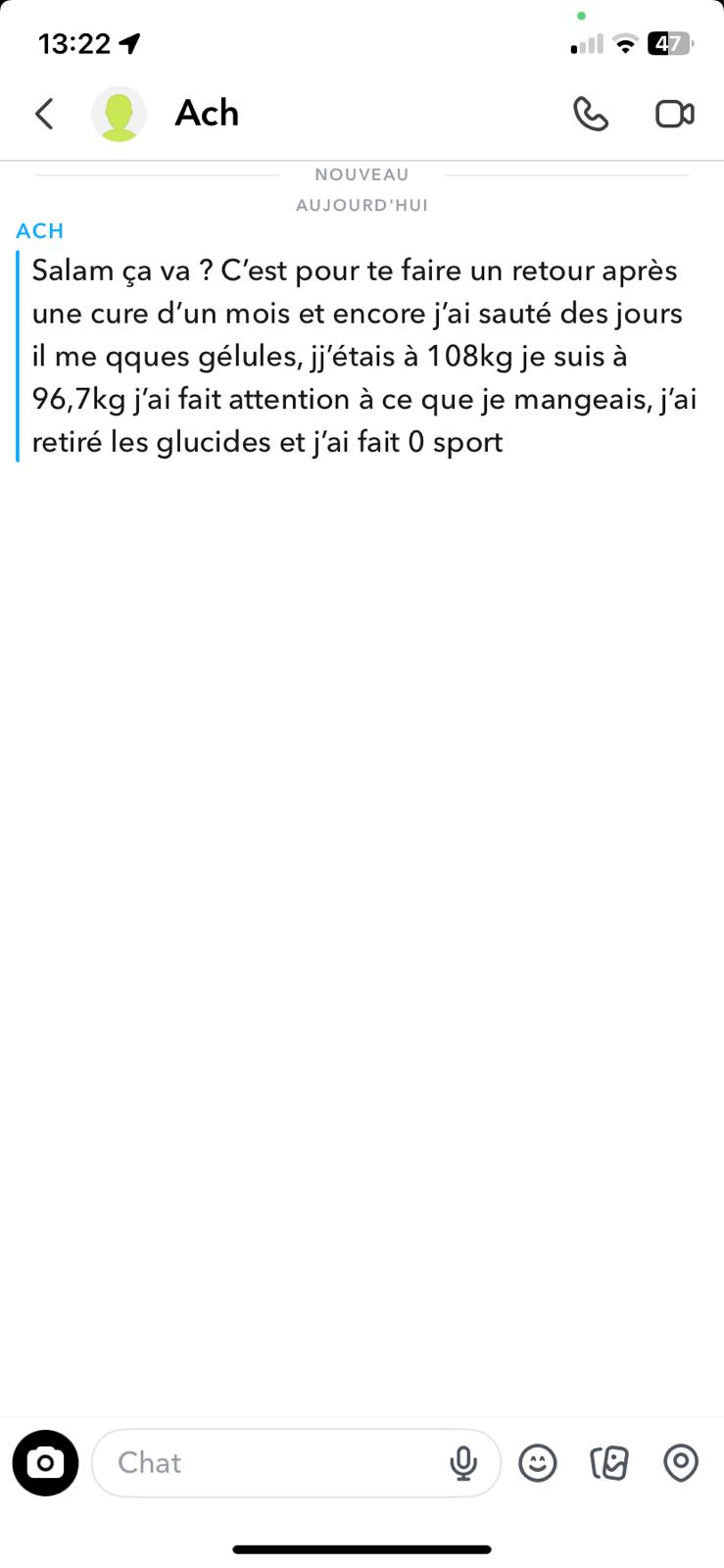Start a video call with Ach
This screenshot has height=1568, width=724.
pyautogui.click(x=675, y=115)
